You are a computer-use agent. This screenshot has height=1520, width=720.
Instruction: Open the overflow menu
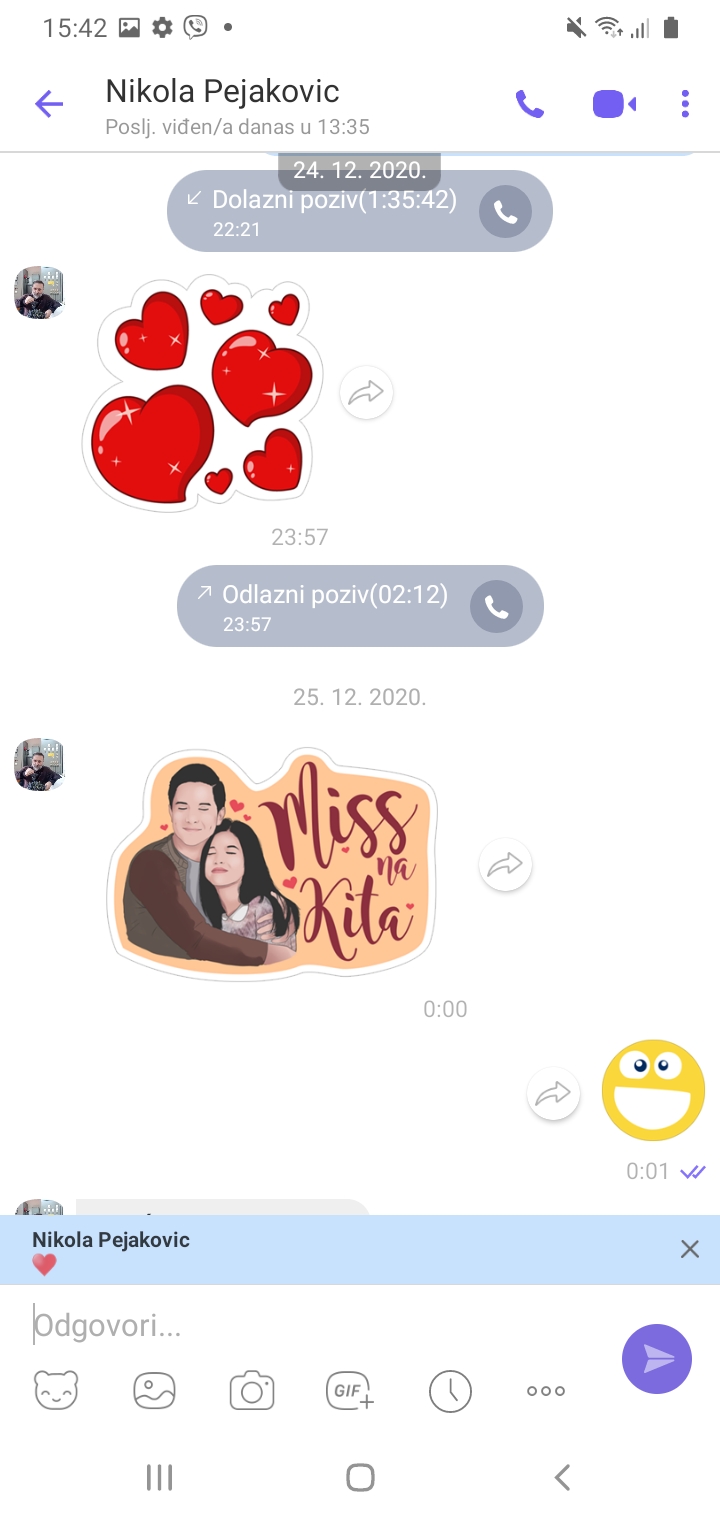(685, 104)
